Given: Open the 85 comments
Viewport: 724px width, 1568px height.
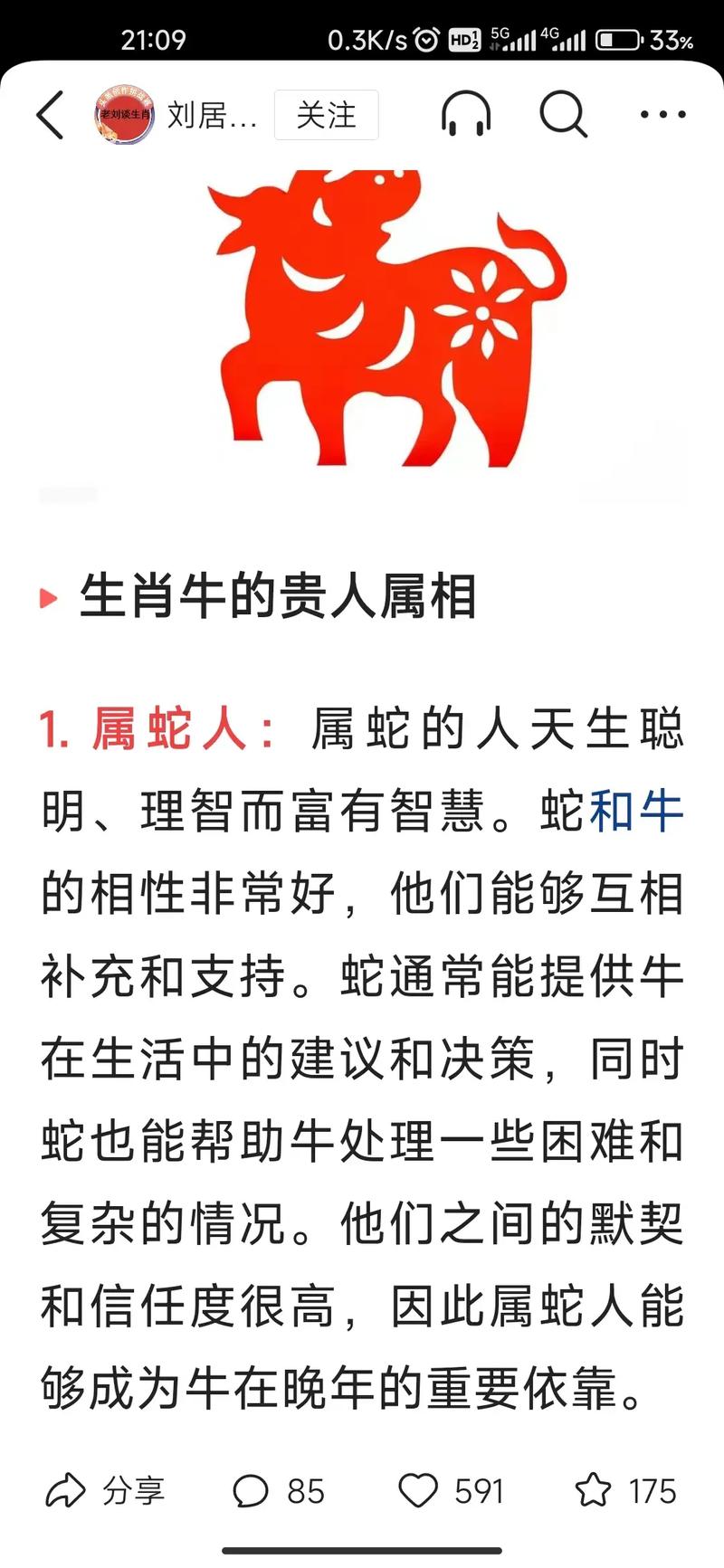Looking at the screenshot, I should (x=279, y=1490).
